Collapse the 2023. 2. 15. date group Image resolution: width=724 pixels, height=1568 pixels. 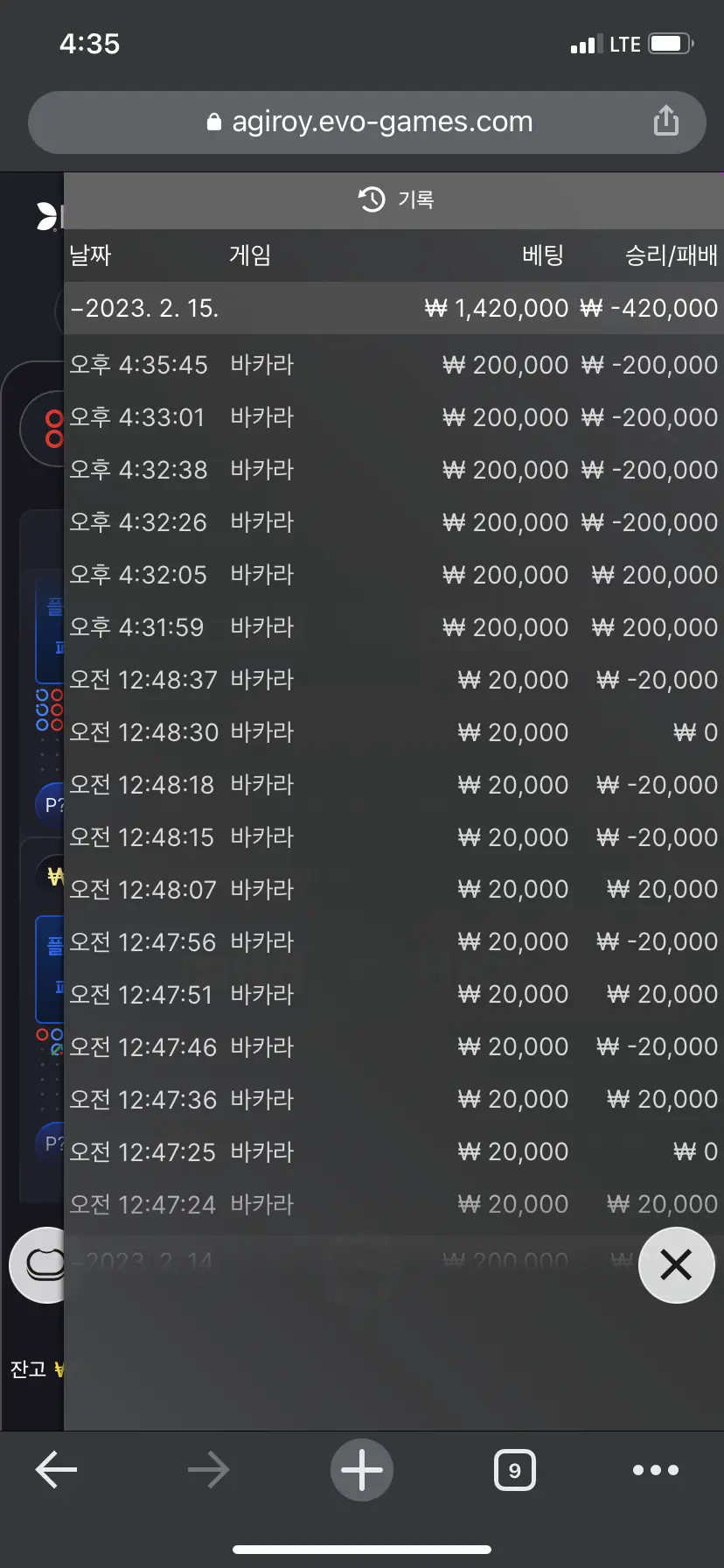click(x=393, y=308)
